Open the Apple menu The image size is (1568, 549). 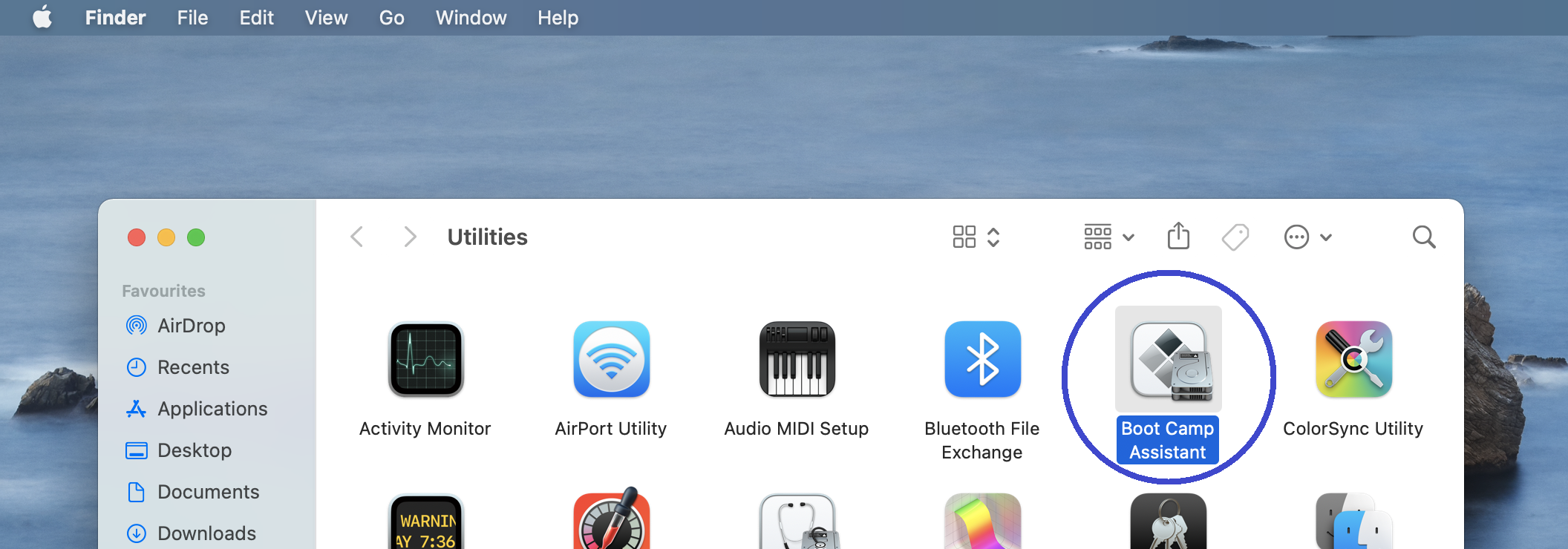42,17
